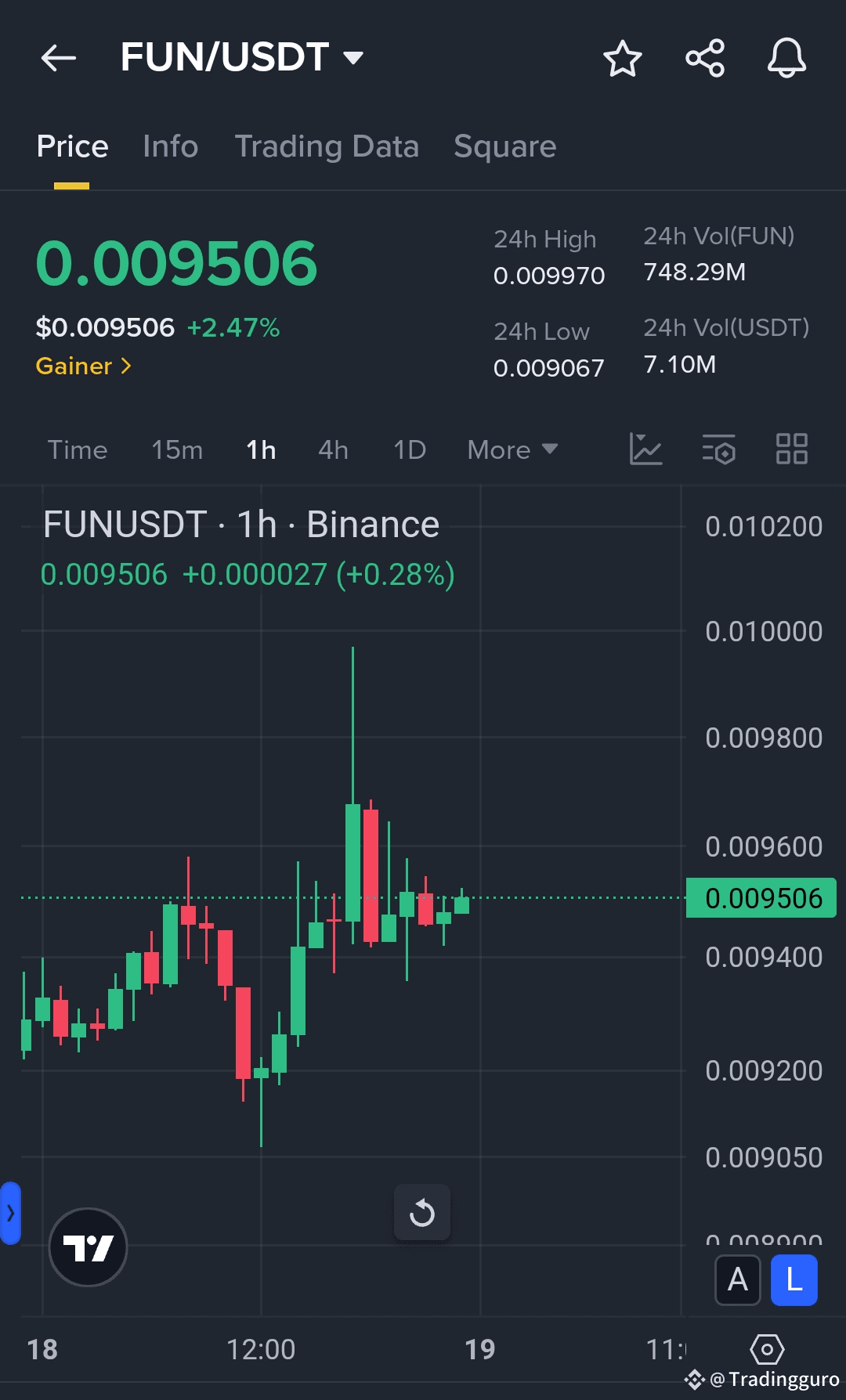
Task: Enable the auto scale A button
Action: tap(738, 1280)
